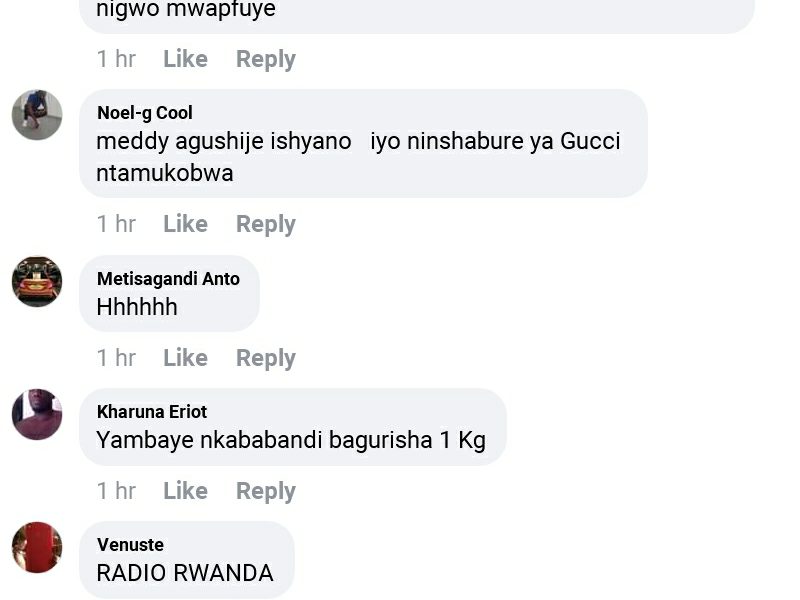Open Noel-g Cool's profile name
Viewport: 800px width, 600px height.
[x=145, y=113]
